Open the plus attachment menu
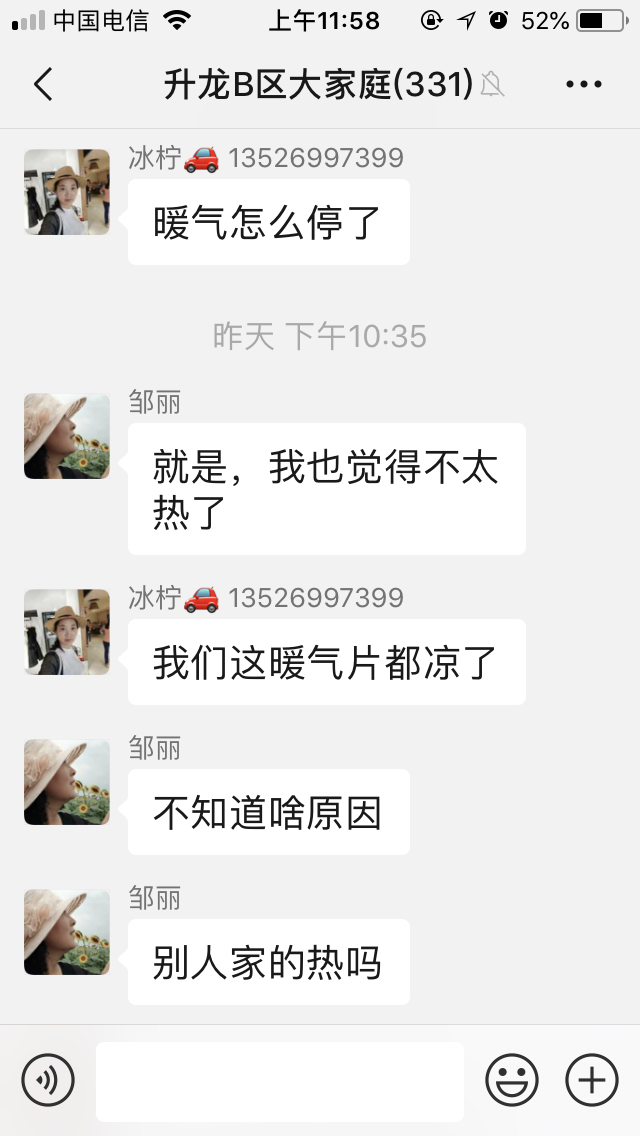This screenshot has height=1136, width=640. (592, 1080)
